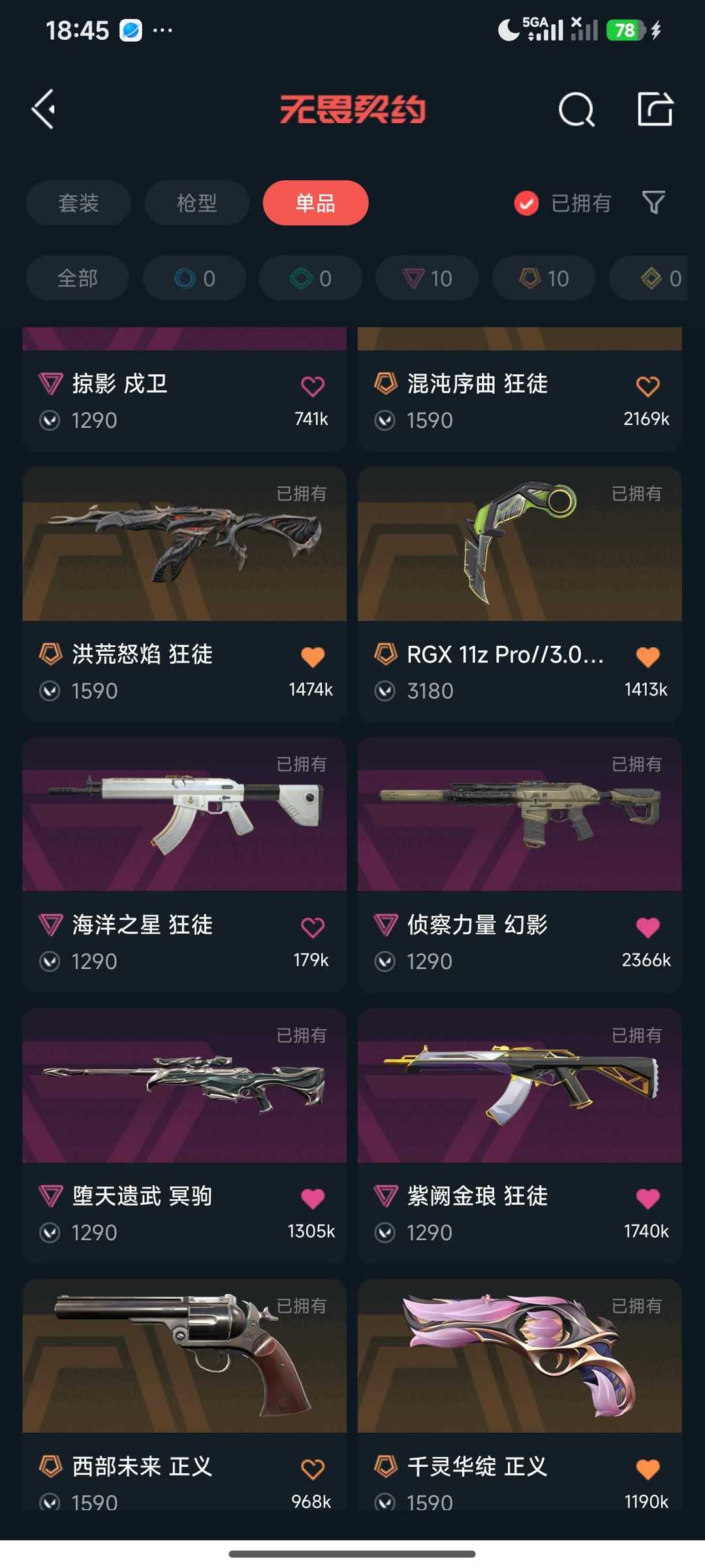
Task: Select the 全部 filter option
Action: 76,278
